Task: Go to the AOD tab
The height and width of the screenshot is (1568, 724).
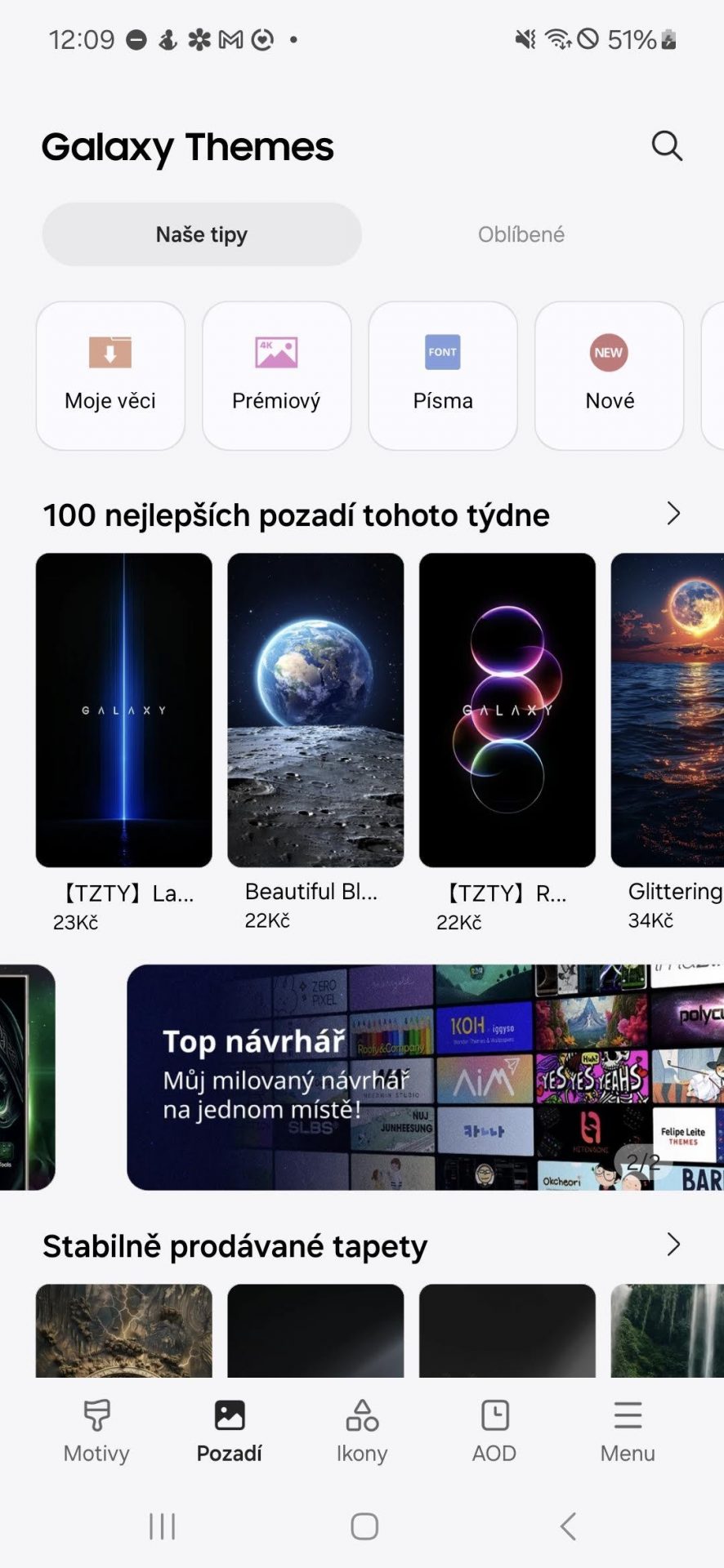Action: 494,1431
